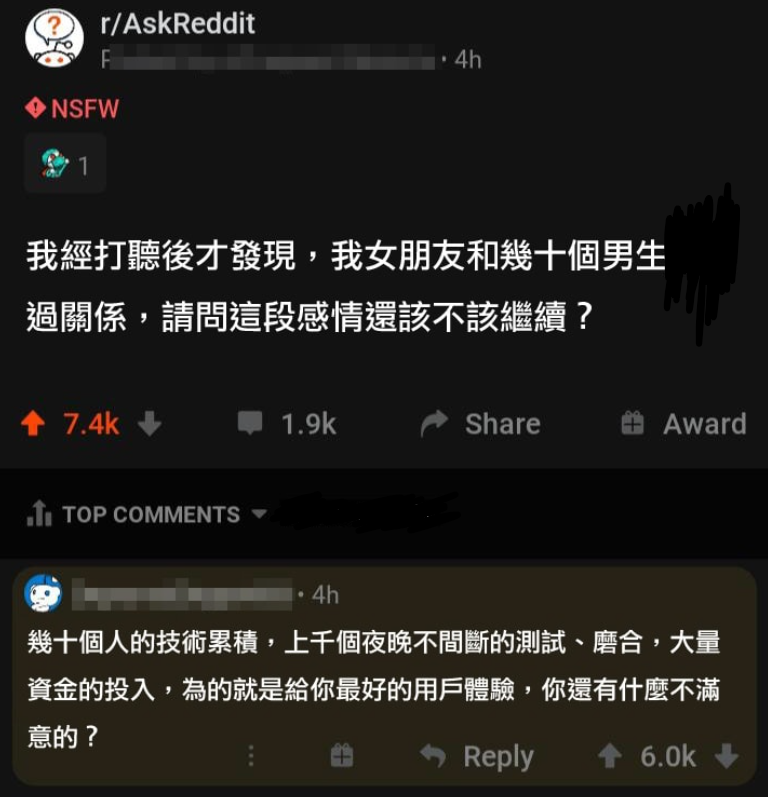Share this post

point(481,424)
